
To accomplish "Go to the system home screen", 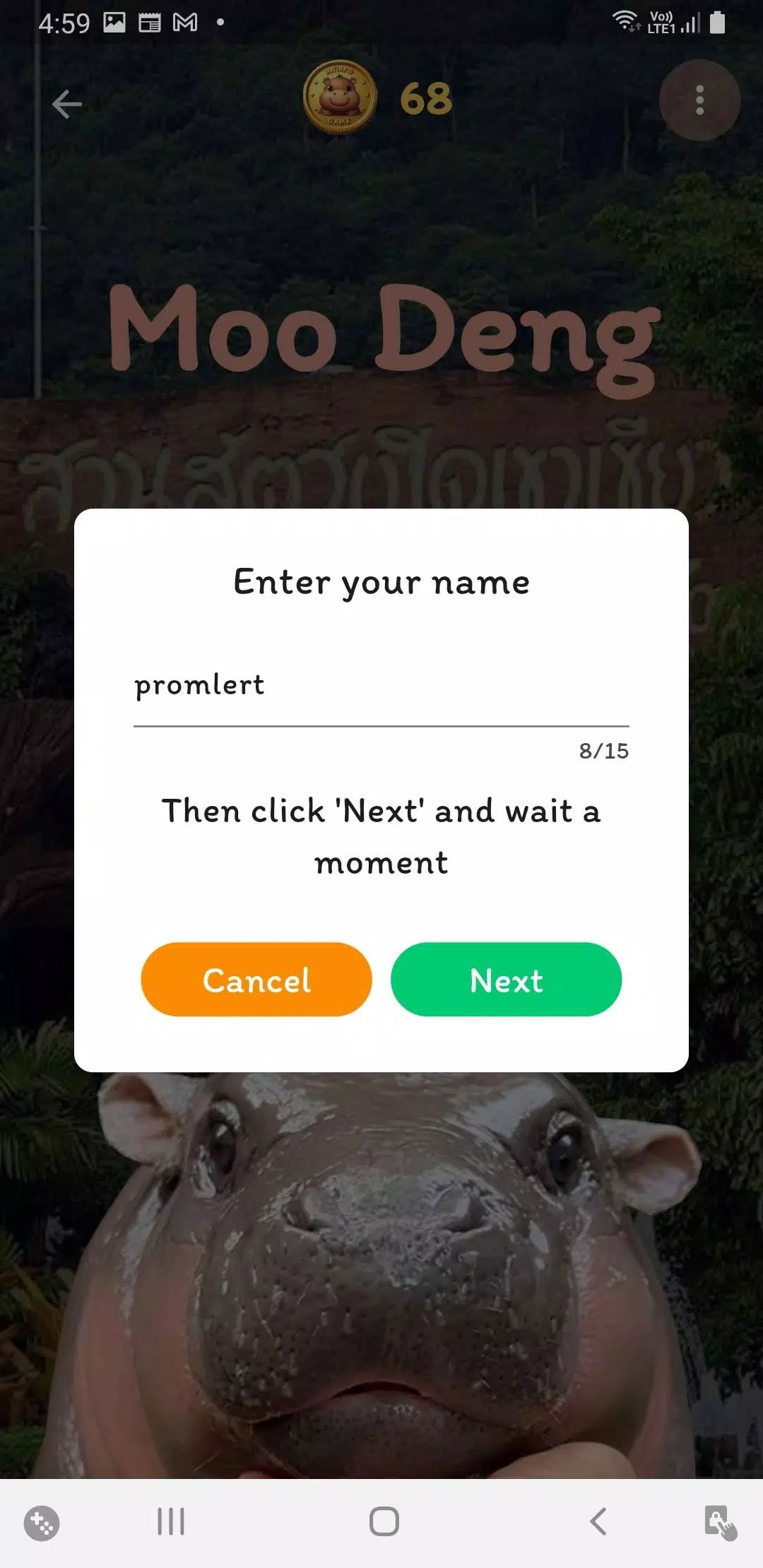I will click(x=384, y=1521).
